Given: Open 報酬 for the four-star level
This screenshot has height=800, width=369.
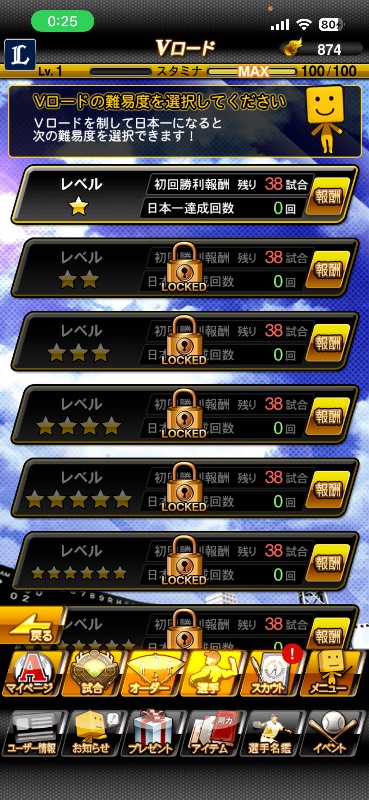Looking at the screenshot, I should 331,417.
